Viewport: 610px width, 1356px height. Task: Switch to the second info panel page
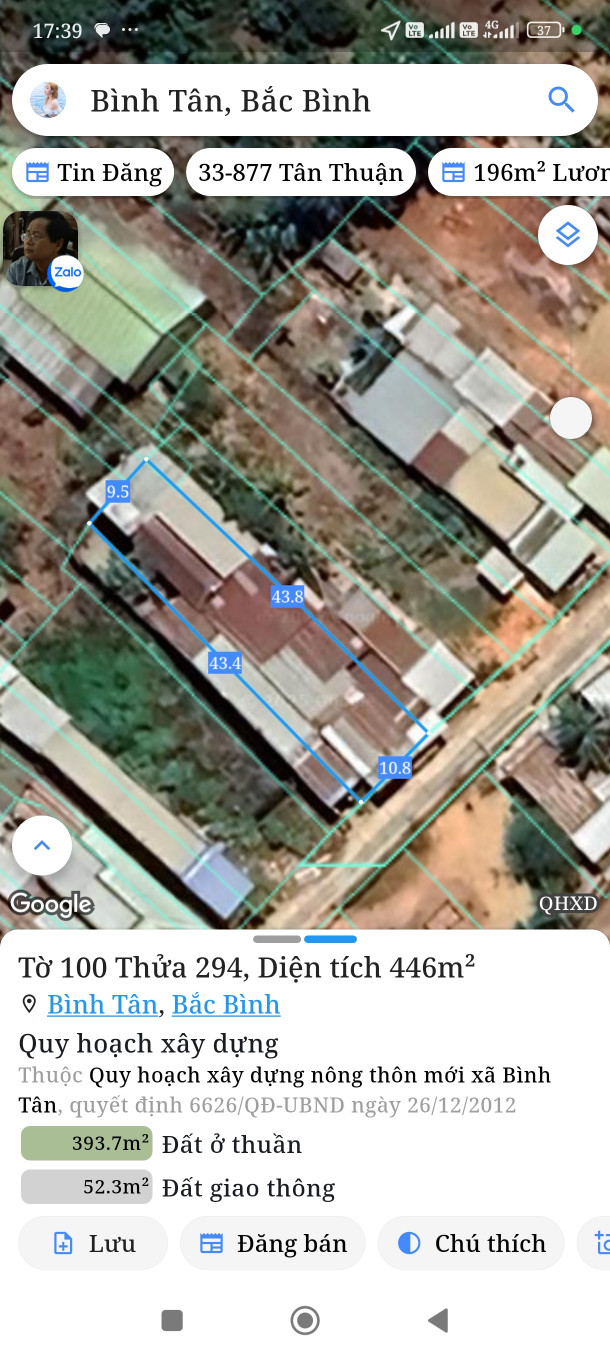(x=330, y=939)
